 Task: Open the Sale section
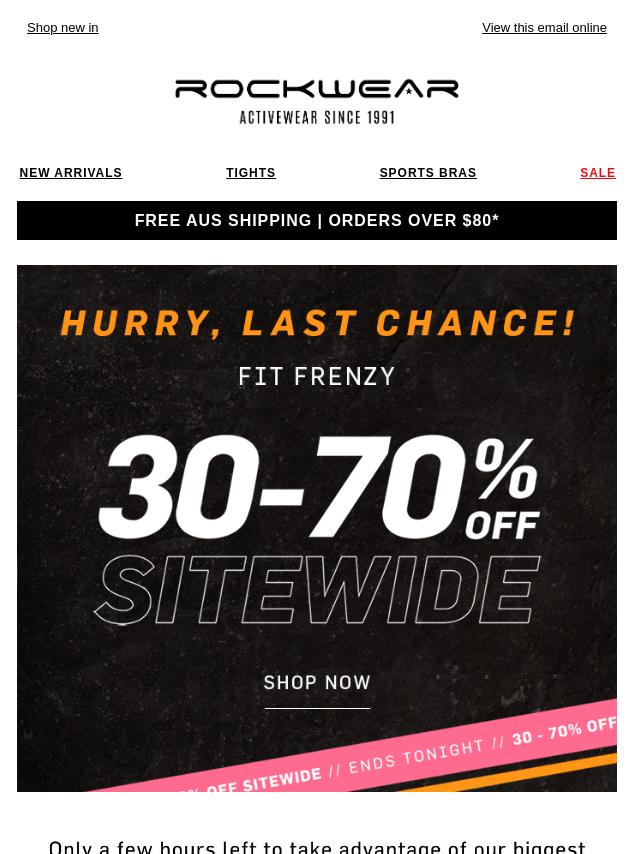pos(597,173)
